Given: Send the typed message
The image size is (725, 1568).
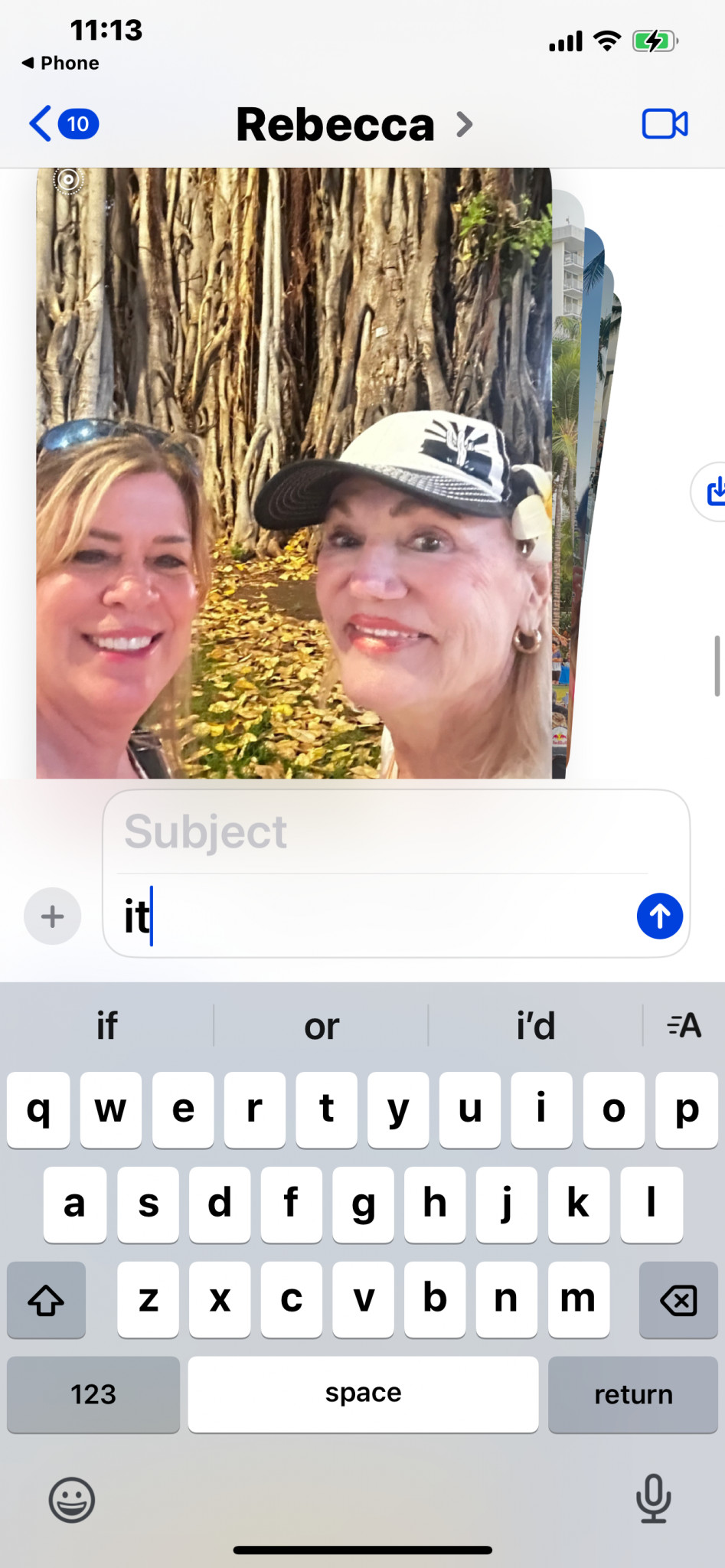Looking at the screenshot, I should pos(659,916).
